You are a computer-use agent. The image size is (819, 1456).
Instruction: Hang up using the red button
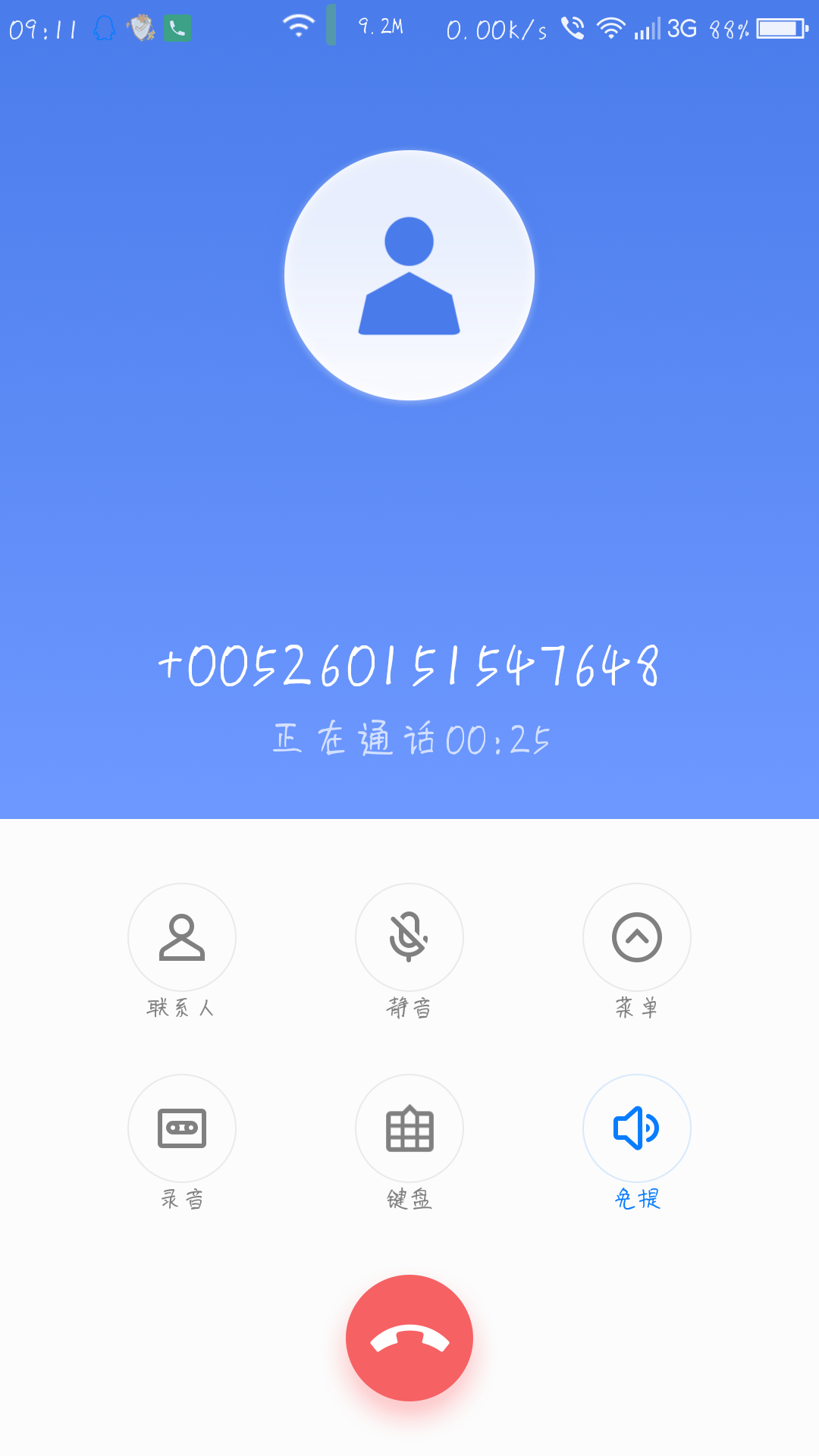[x=409, y=1338]
